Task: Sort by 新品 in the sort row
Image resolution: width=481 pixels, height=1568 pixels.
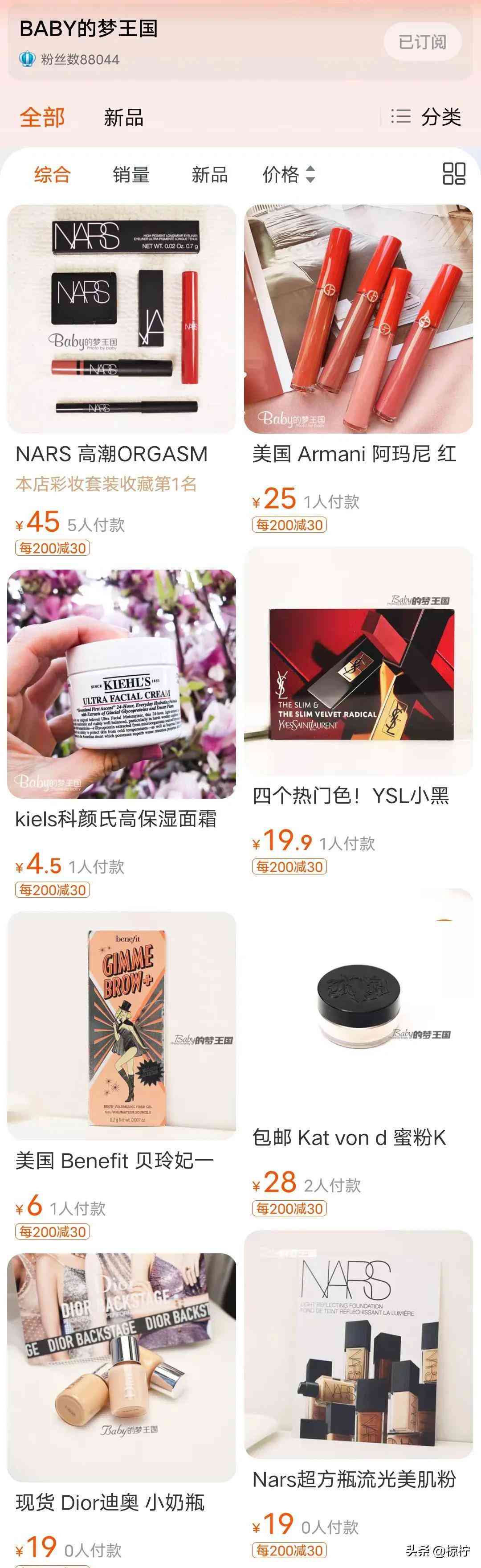Action: pyautogui.click(x=209, y=175)
